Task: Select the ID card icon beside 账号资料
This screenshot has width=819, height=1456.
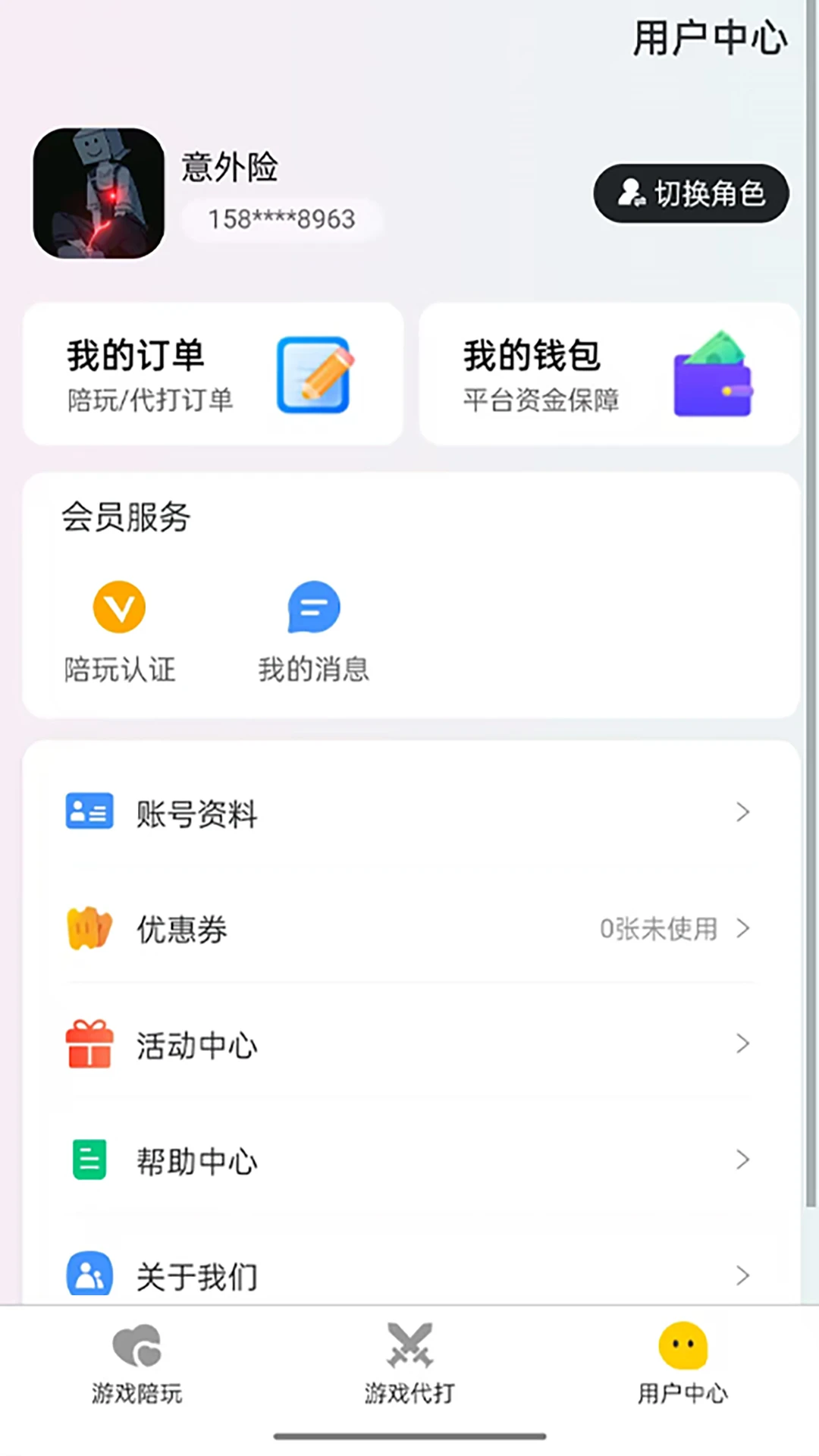Action: 89,812
